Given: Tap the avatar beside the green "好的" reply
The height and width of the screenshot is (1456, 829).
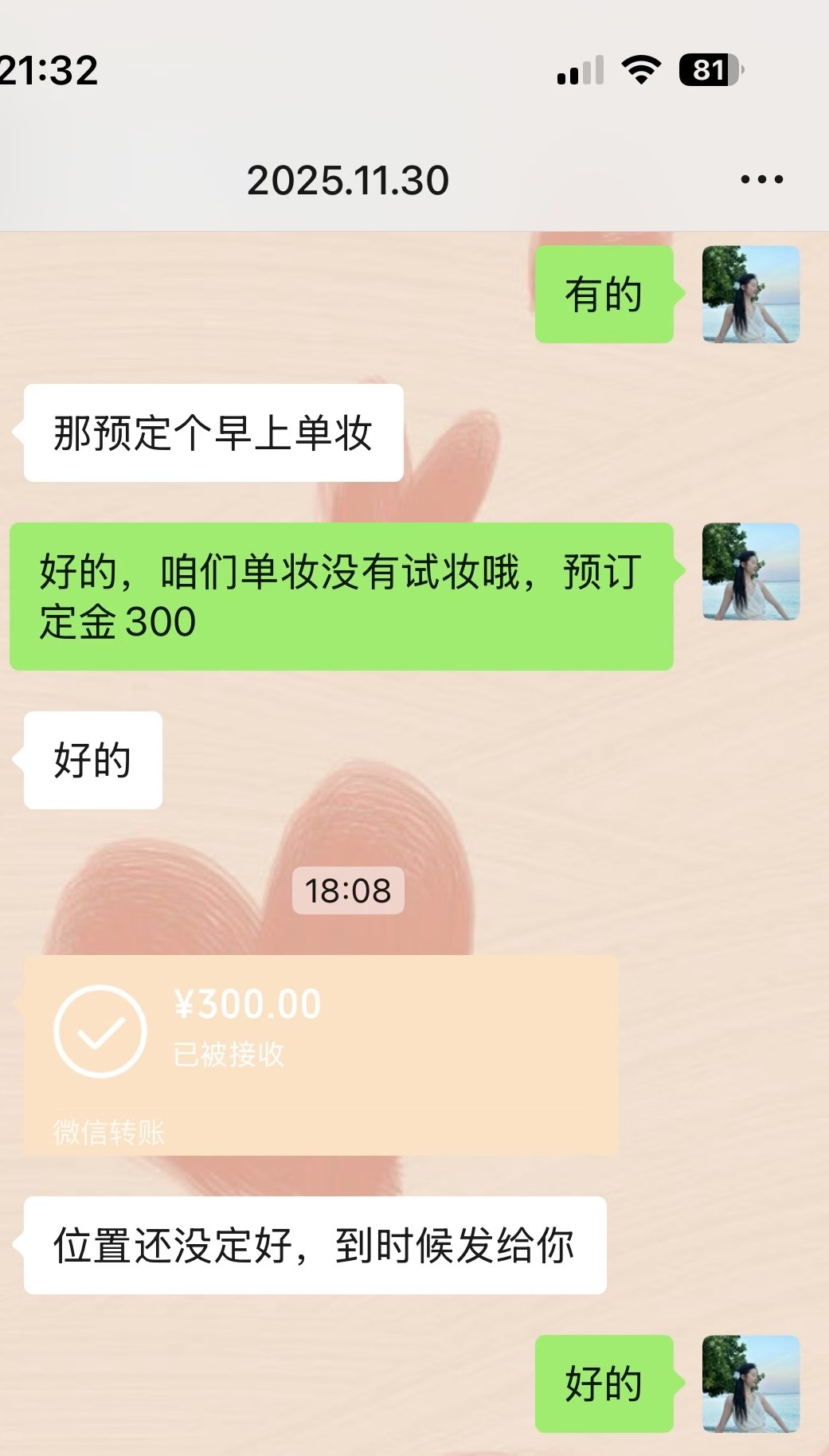Looking at the screenshot, I should (x=750, y=1384).
